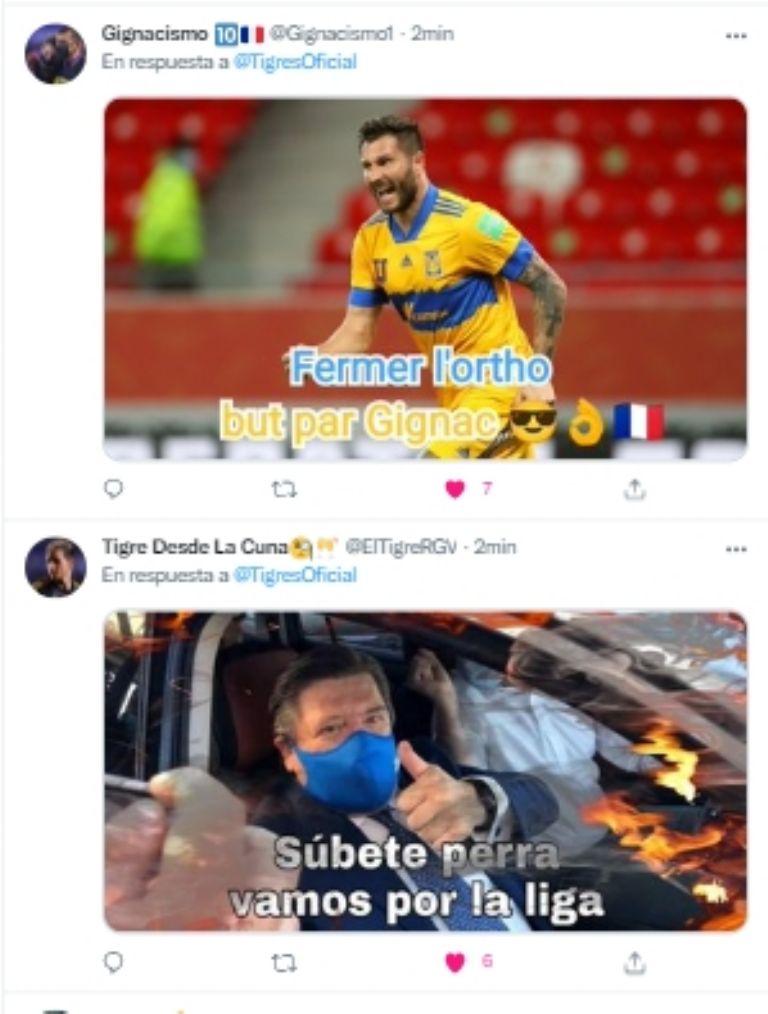This screenshot has height=1014, width=768.
Task: Share Tigre Desde La Cuna's tweet
Action: point(634,962)
